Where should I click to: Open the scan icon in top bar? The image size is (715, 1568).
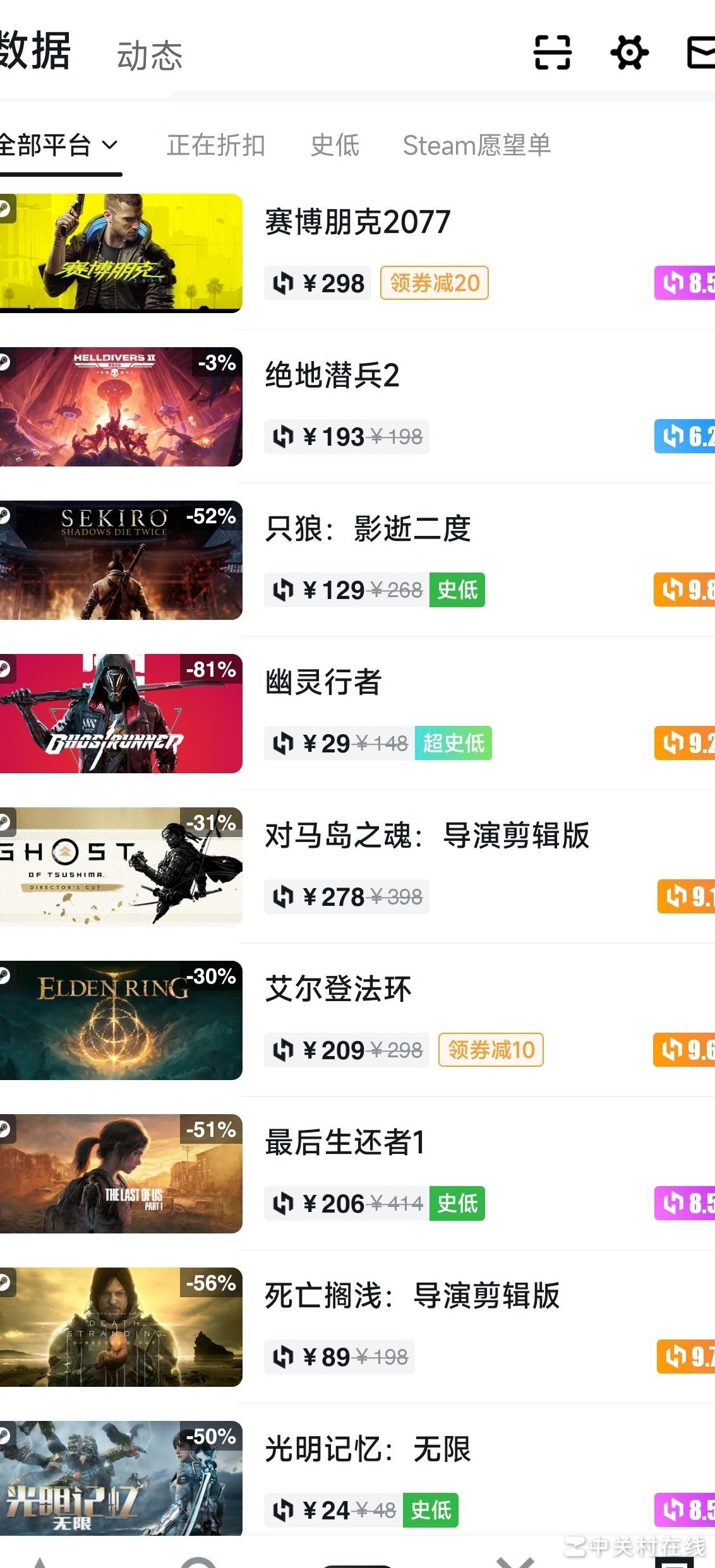pos(552,52)
